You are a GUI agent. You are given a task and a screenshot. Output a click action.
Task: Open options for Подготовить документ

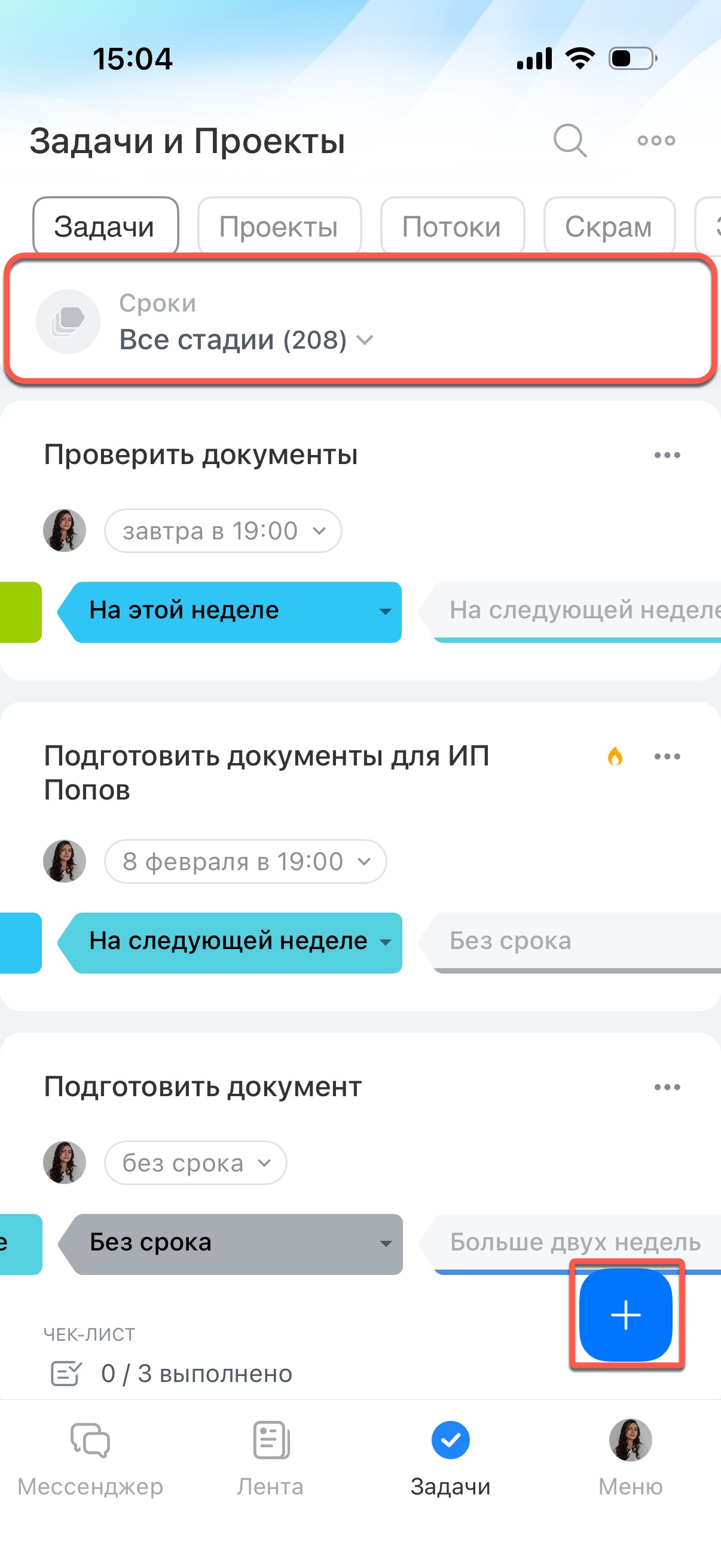coord(667,1087)
